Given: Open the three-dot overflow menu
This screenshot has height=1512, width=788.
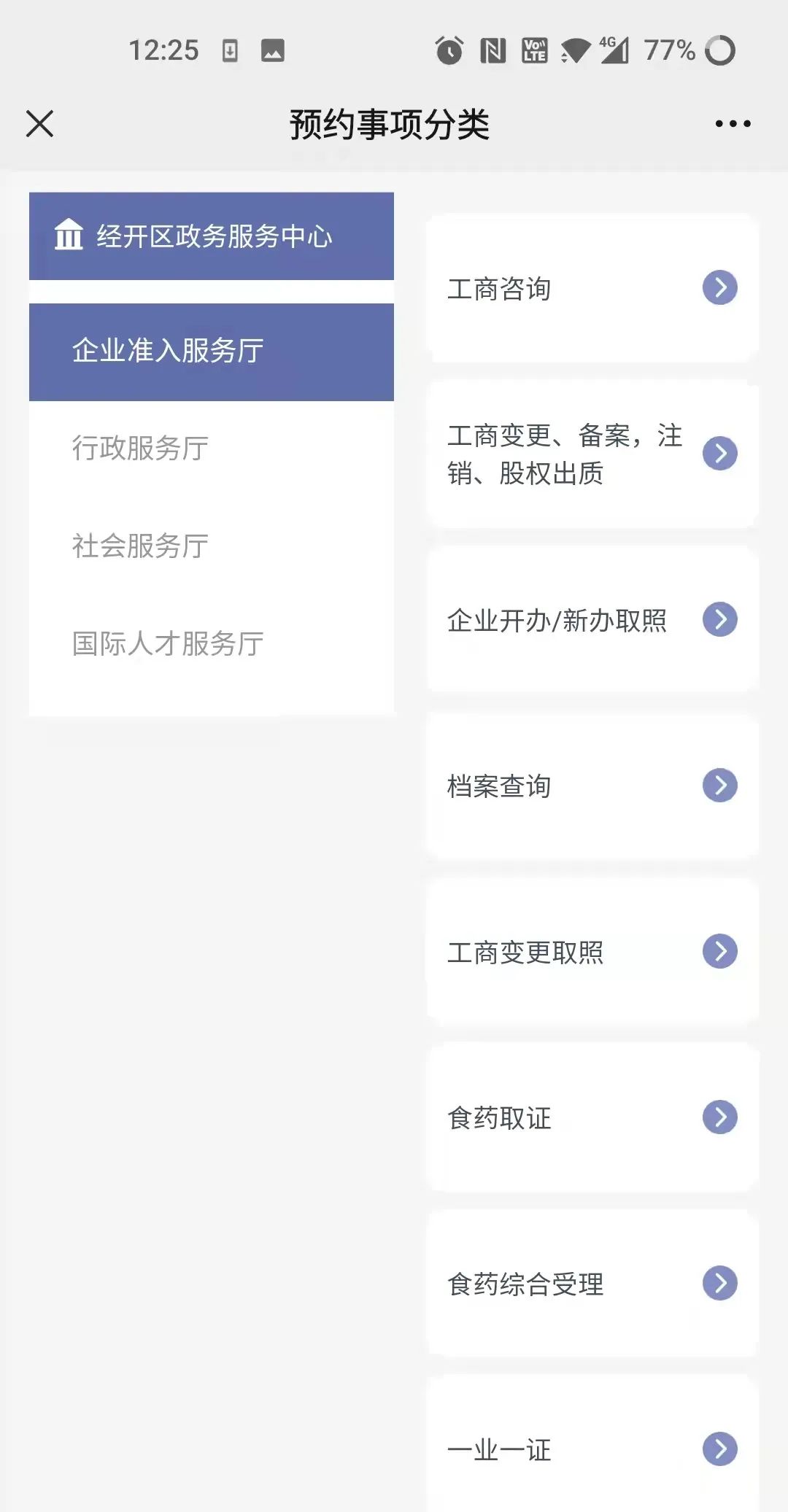Looking at the screenshot, I should tap(733, 123).
